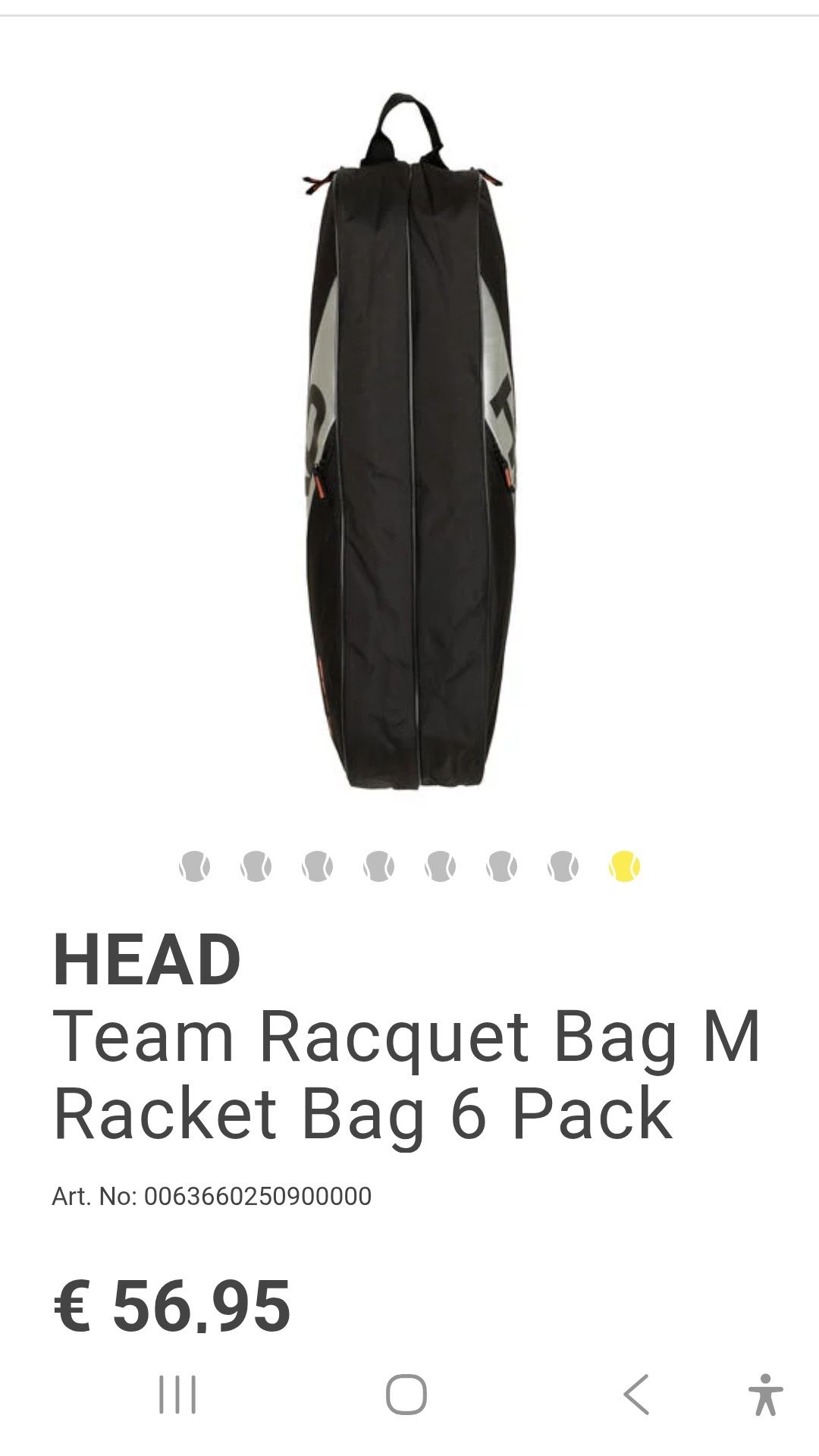This screenshot has width=819, height=1456.
Task: Open the accessibility shortcut icon
Action: coord(765,1394)
